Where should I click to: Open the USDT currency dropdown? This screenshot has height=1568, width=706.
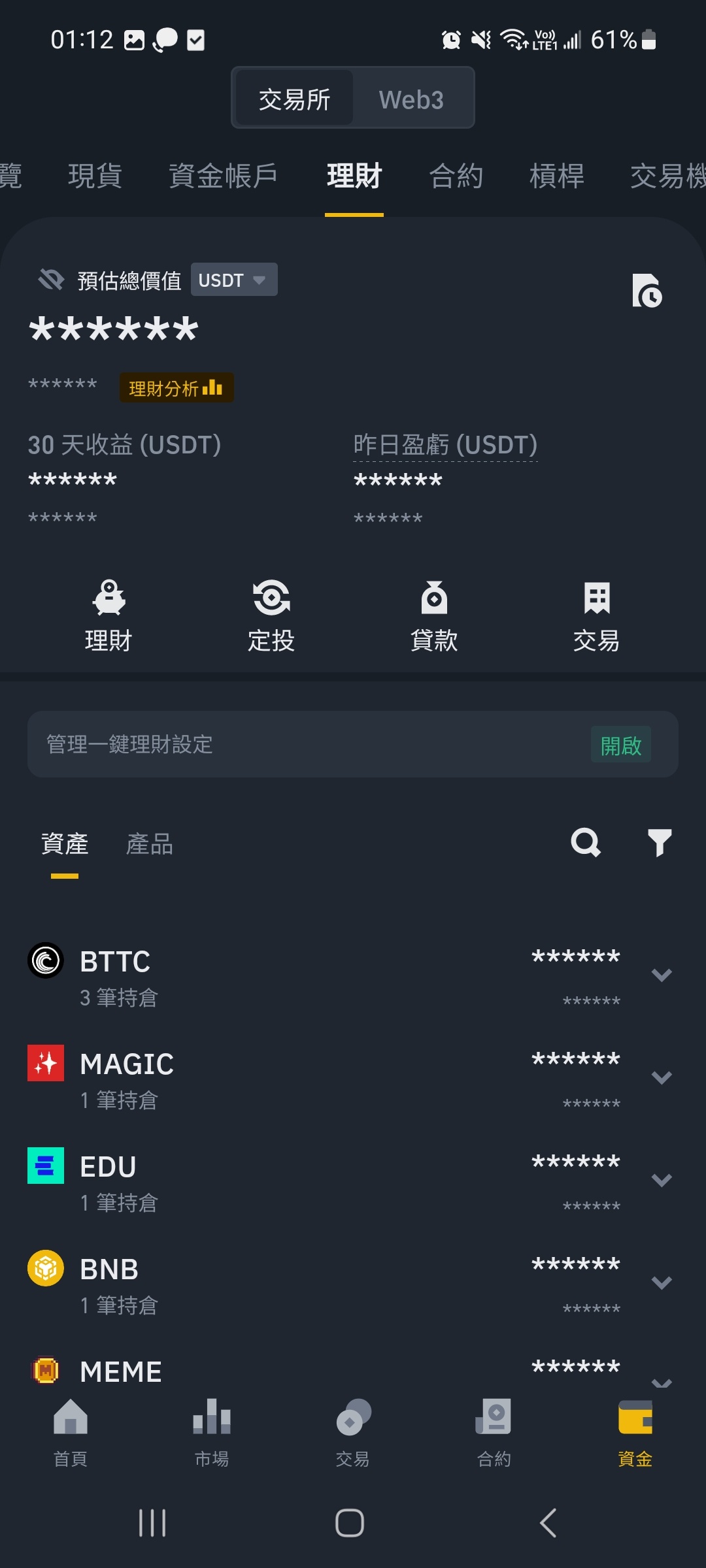(x=233, y=280)
